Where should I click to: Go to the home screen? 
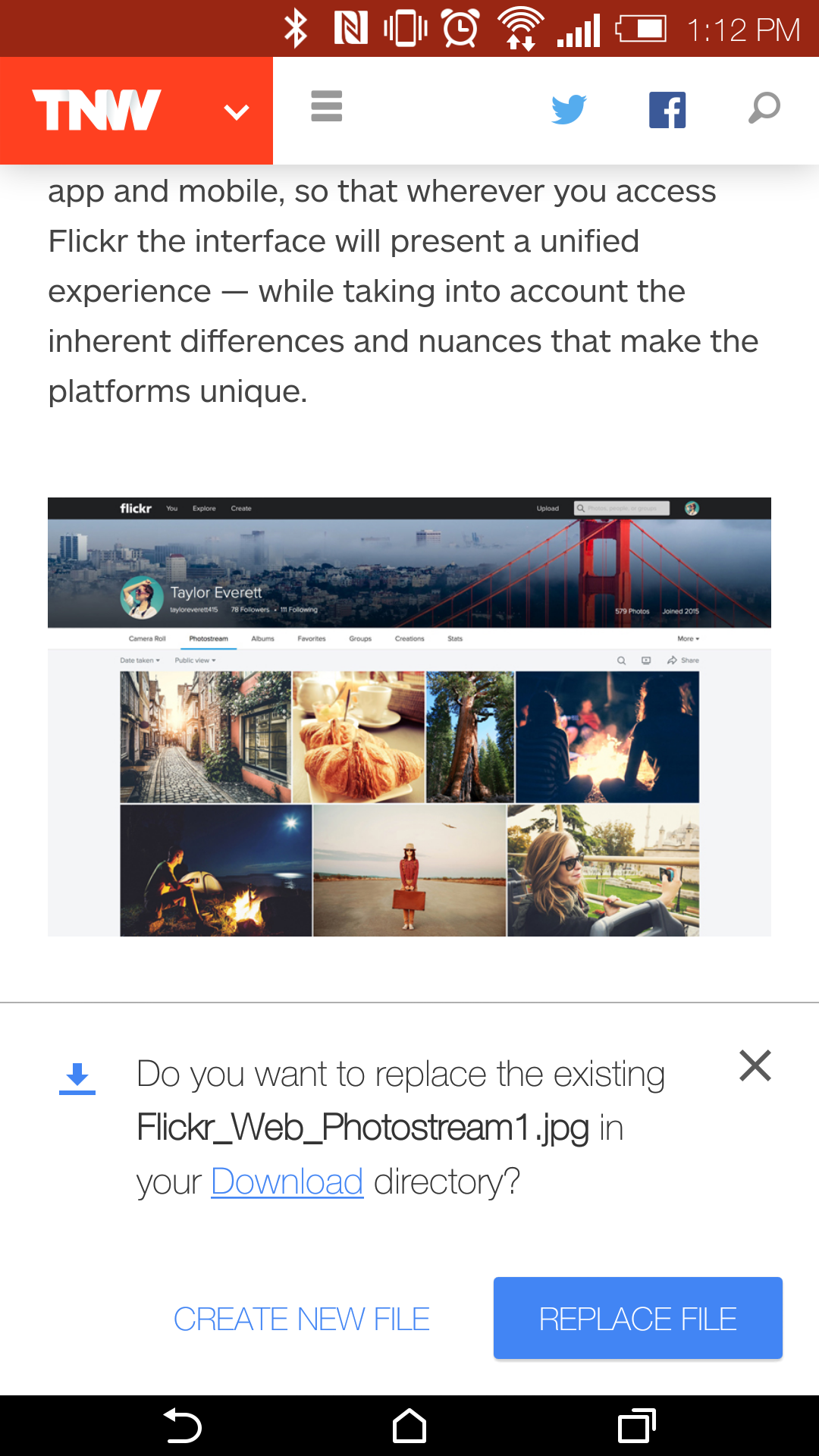pyautogui.click(x=409, y=1426)
